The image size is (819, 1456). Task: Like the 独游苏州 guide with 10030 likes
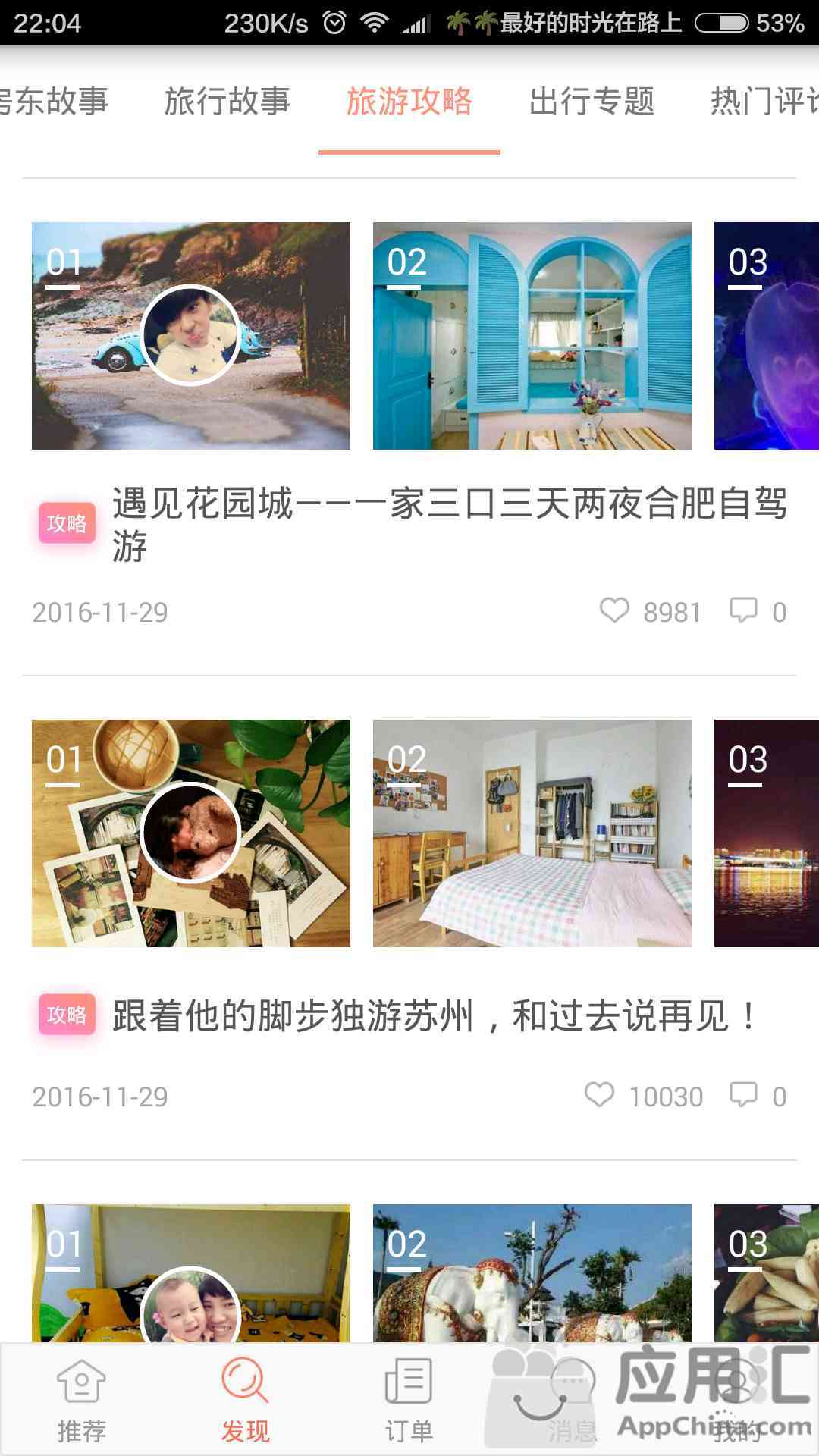click(x=599, y=1095)
